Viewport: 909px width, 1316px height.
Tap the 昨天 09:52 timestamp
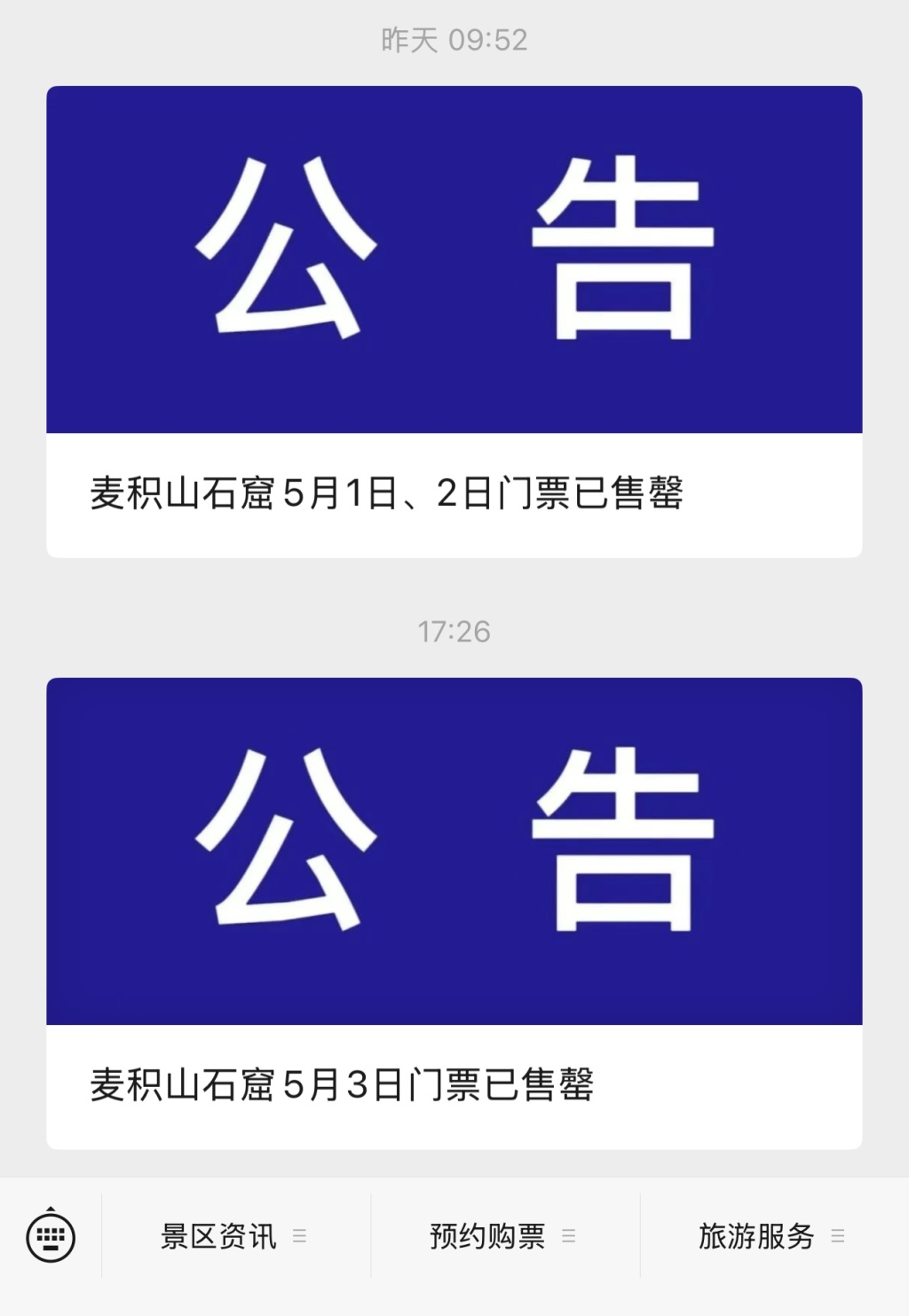[x=454, y=39]
